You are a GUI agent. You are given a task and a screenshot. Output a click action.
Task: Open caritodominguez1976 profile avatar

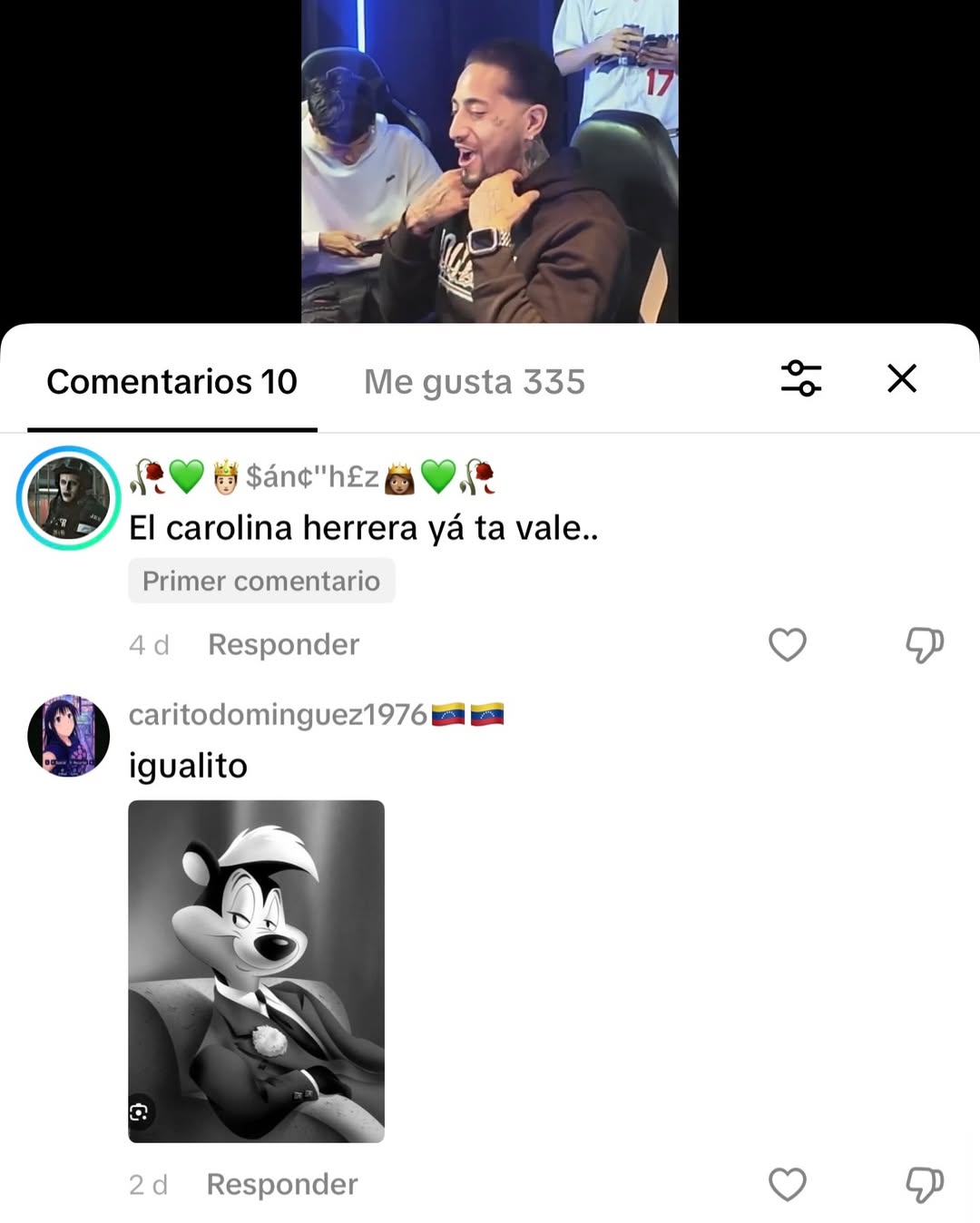[68, 736]
